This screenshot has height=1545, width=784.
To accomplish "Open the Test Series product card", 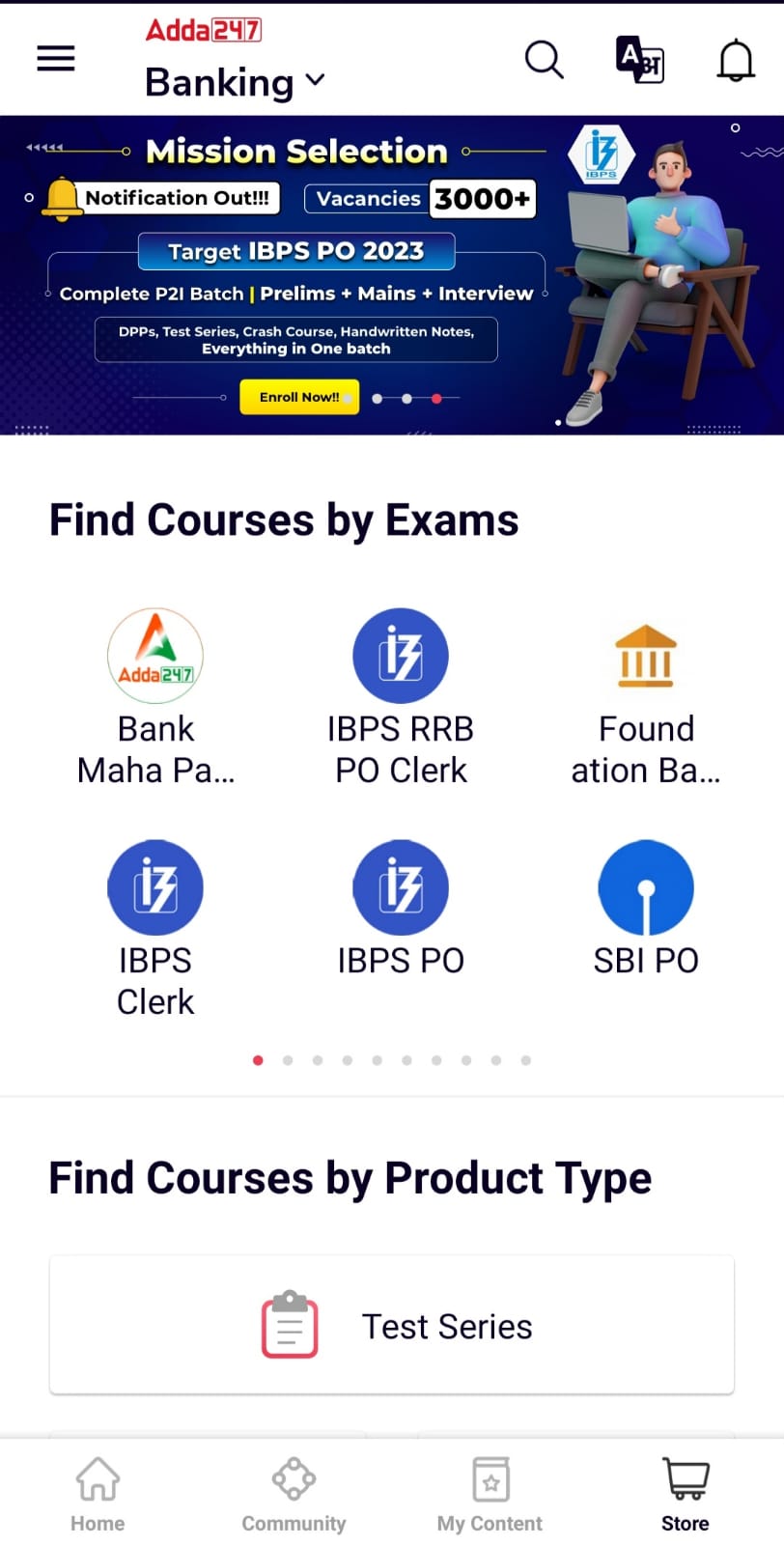I will [392, 1325].
